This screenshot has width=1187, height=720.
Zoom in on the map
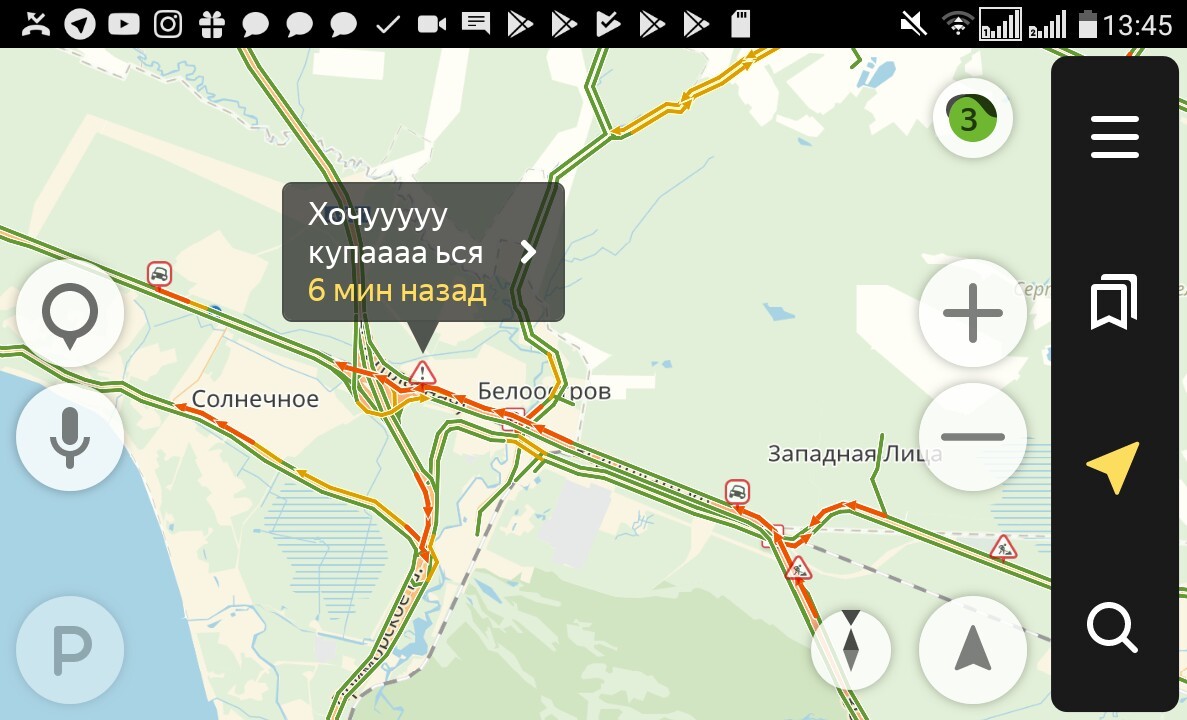972,313
